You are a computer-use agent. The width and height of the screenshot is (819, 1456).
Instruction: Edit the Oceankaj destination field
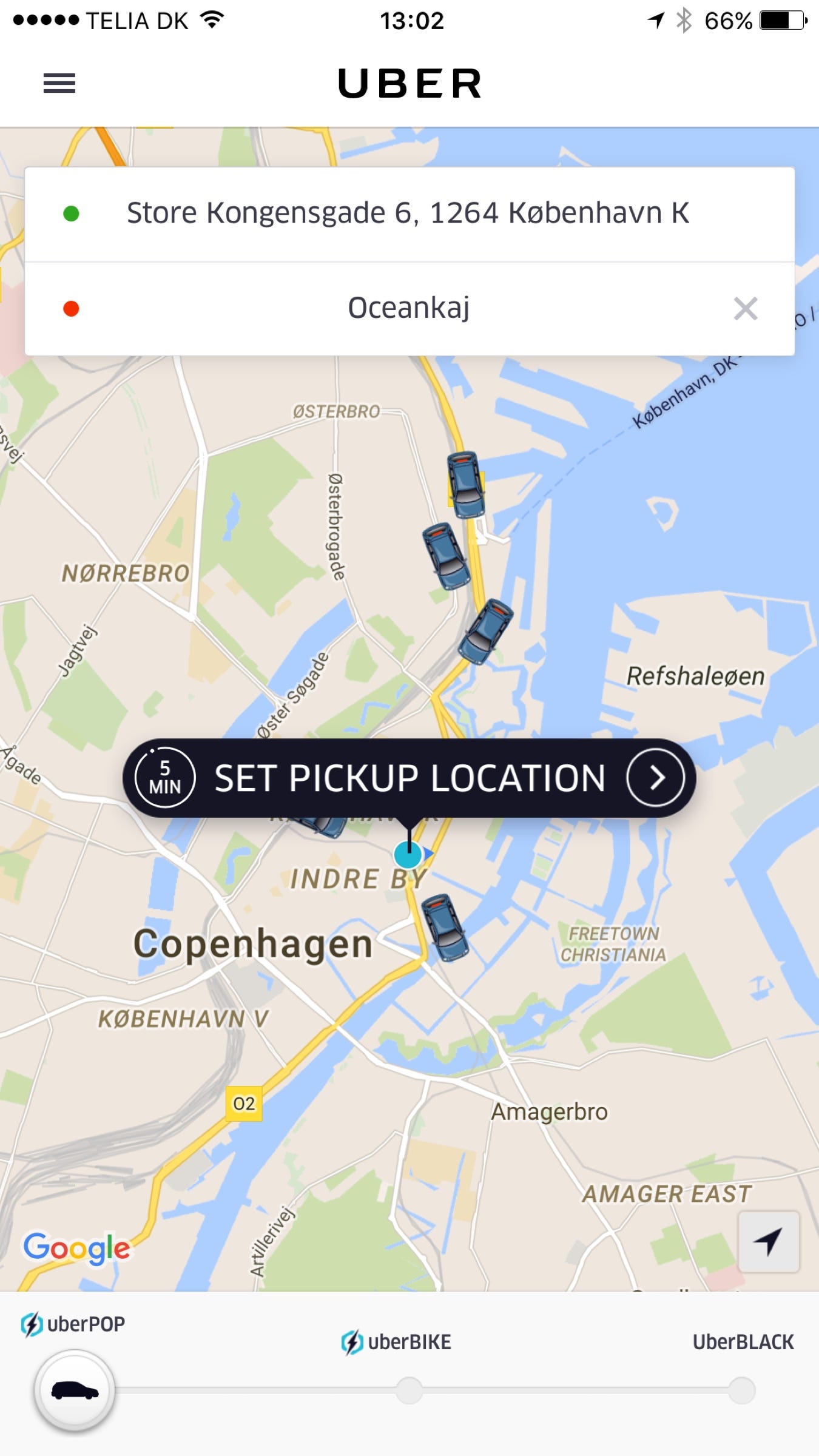pyautogui.click(x=408, y=308)
